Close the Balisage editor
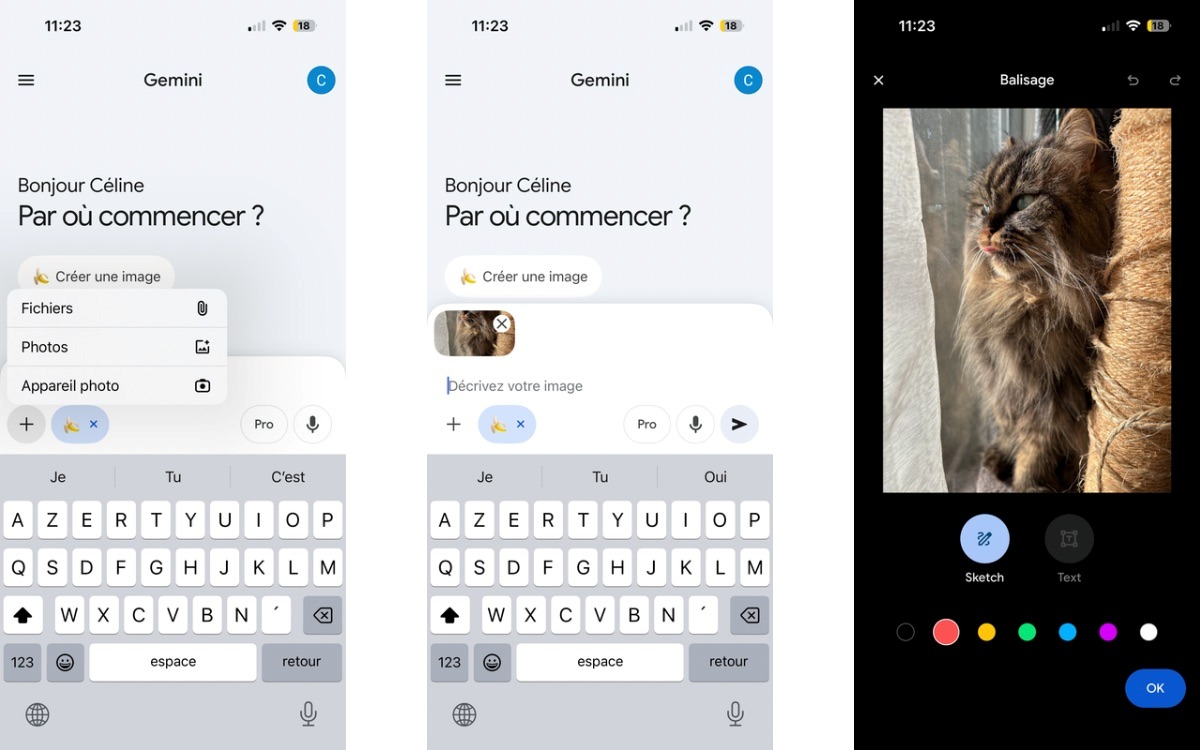 [879, 80]
